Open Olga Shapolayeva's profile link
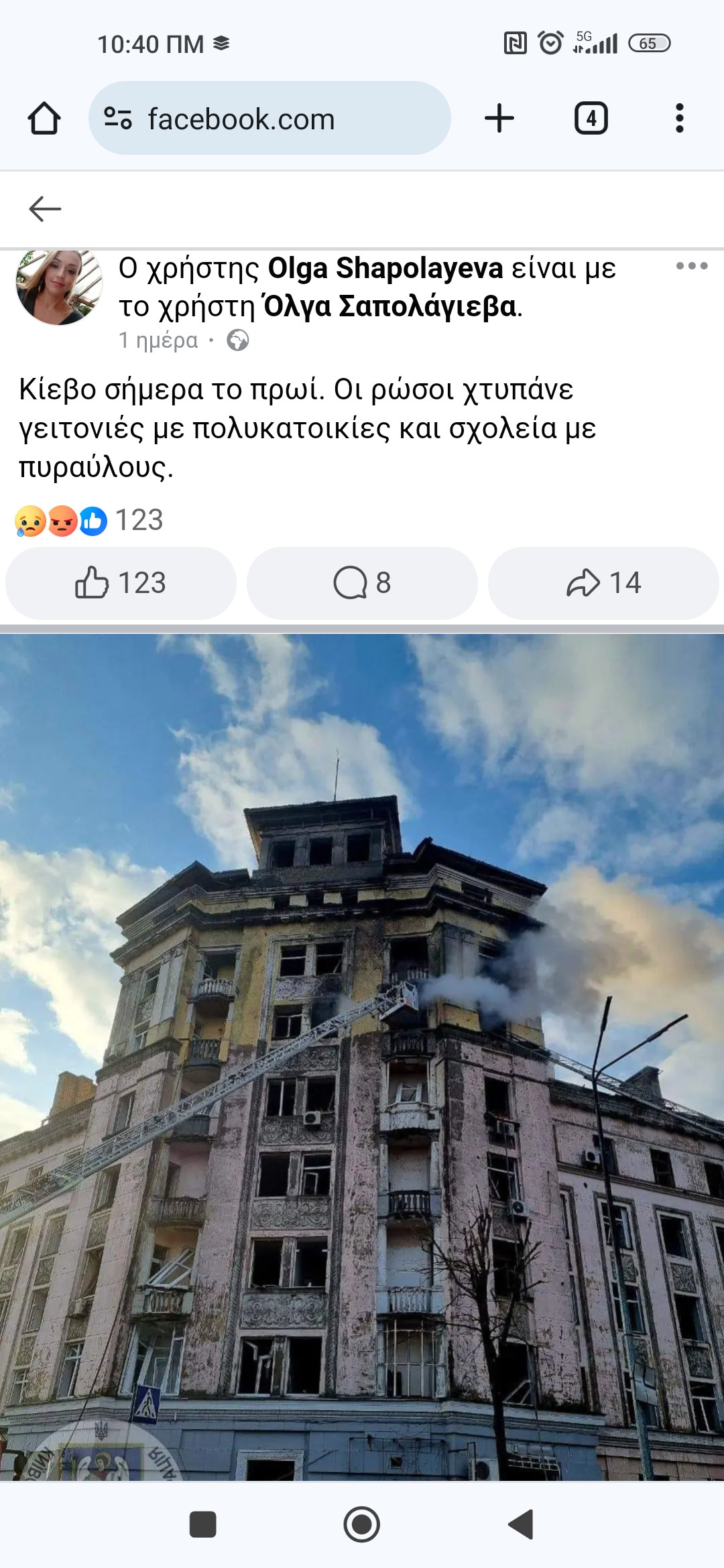724x1568 pixels. [385, 268]
